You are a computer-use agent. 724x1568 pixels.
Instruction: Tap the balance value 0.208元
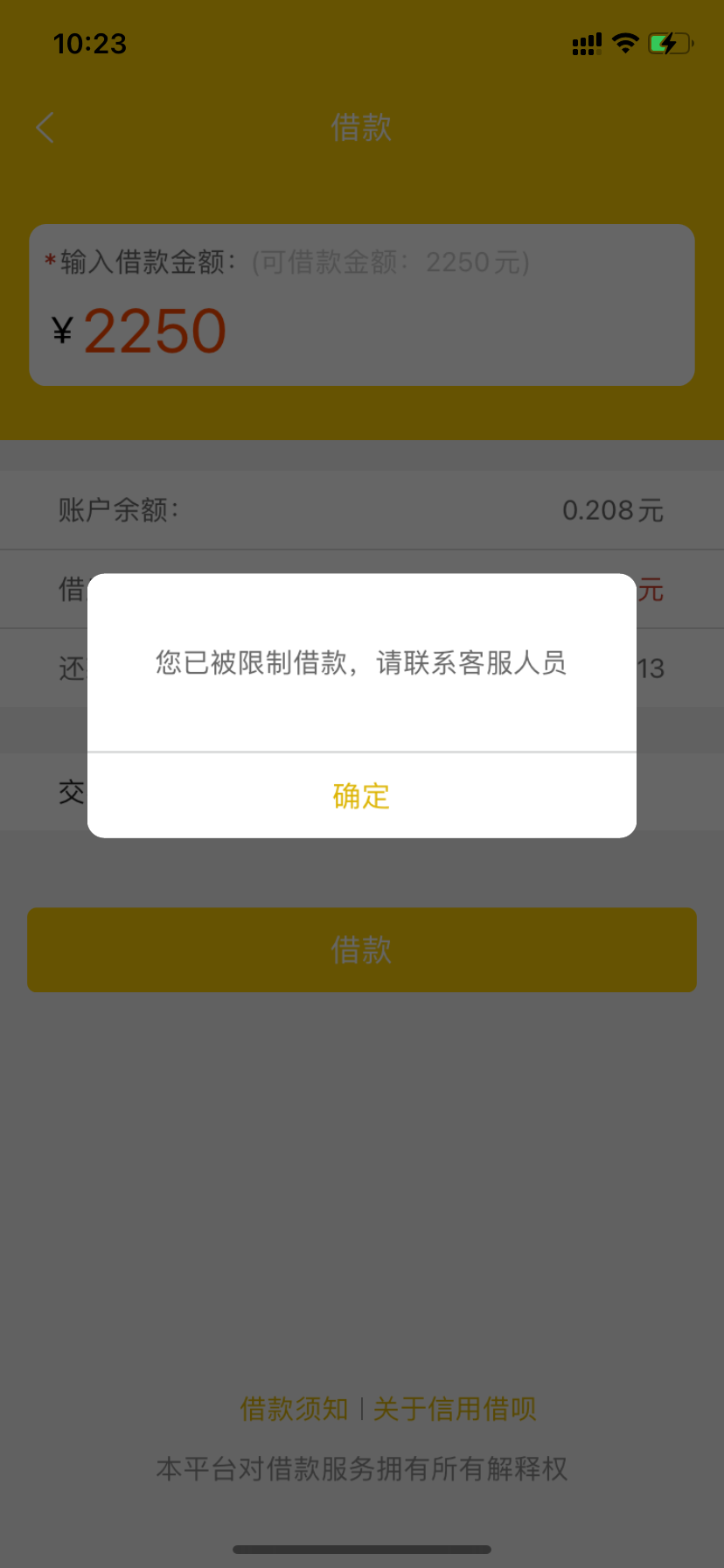tap(613, 510)
